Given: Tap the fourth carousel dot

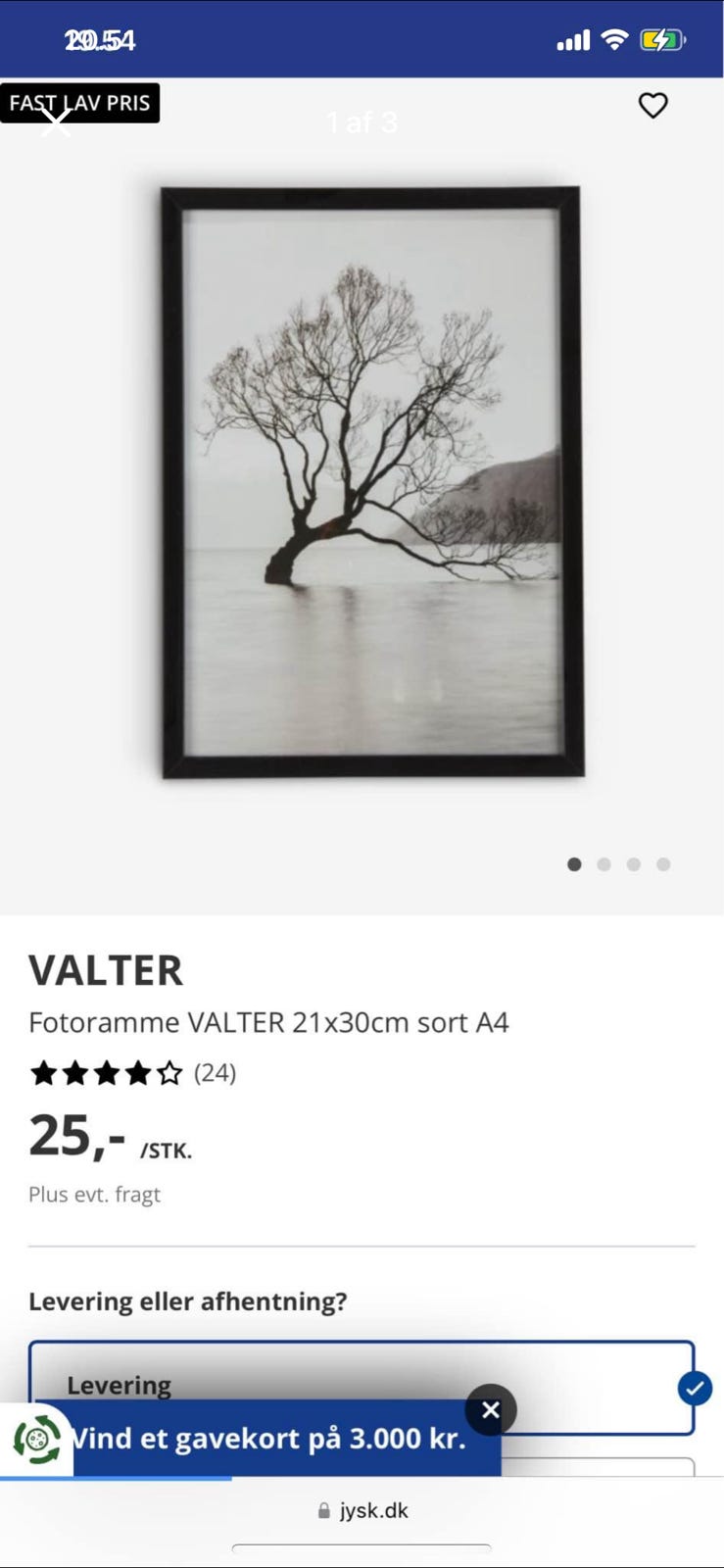Looking at the screenshot, I should [x=663, y=864].
